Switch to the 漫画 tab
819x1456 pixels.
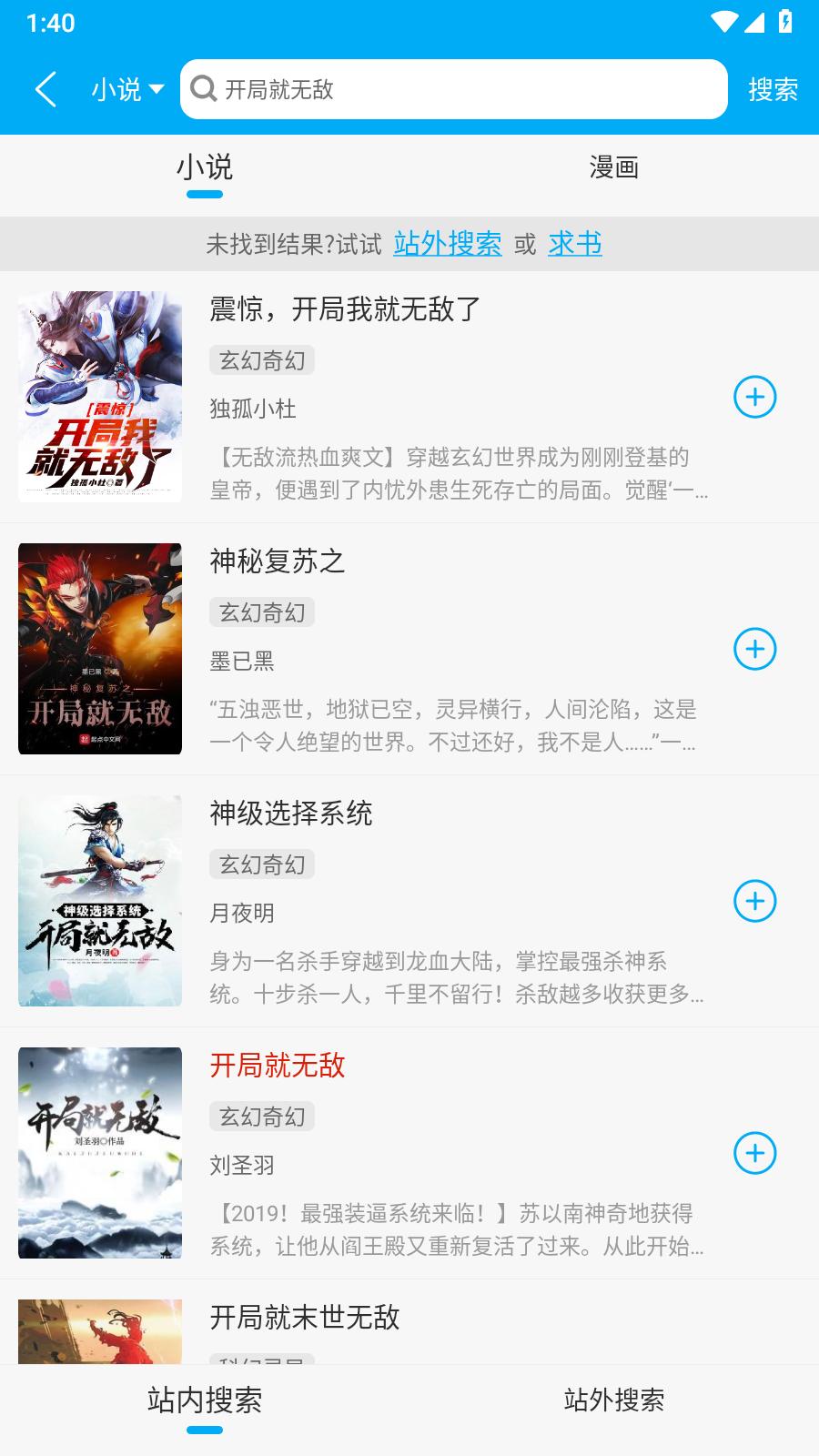[x=614, y=167]
